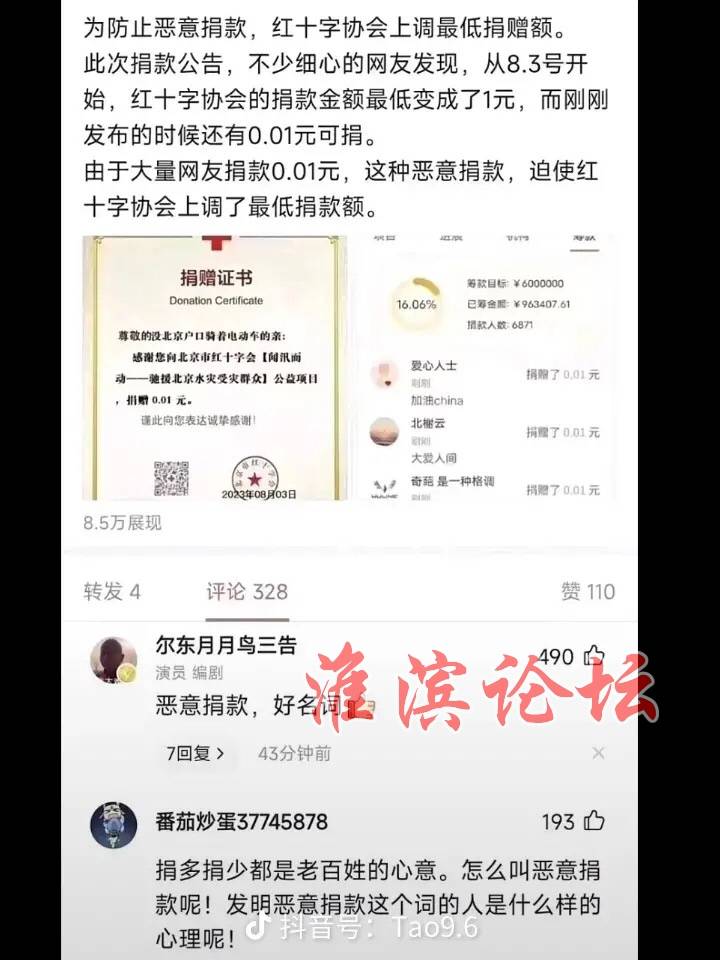Switch to the 评论 328 tab
This screenshot has width=720, height=960.
pyautogui.click(x=246, y=592)
